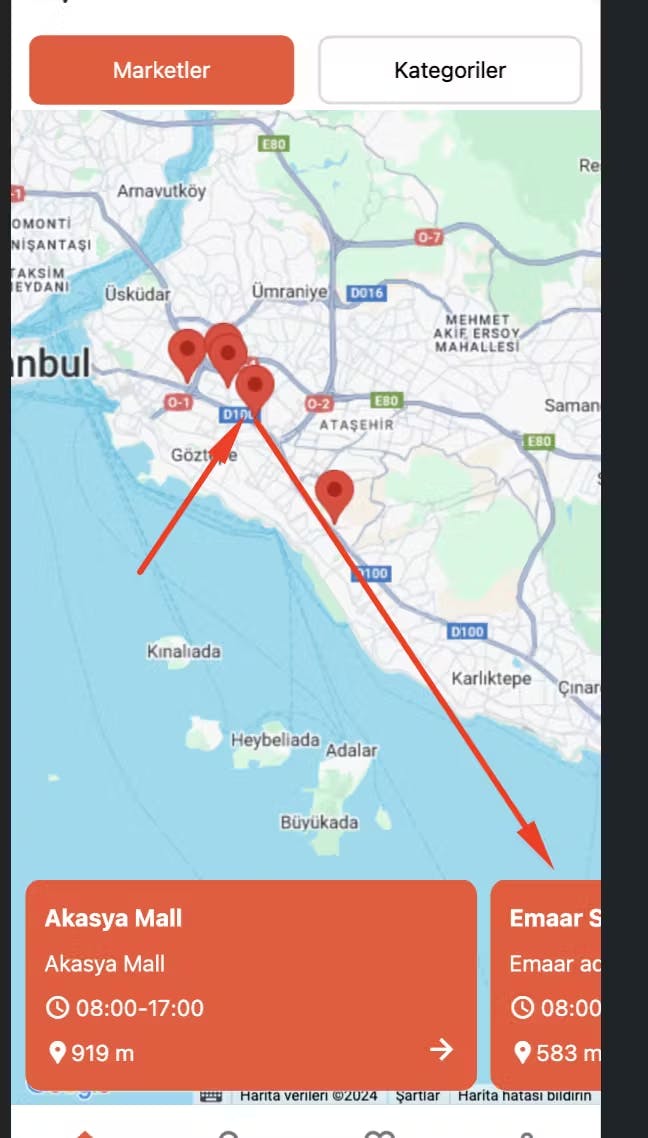Switch to the Kategoriler tab
Screen dimensions: 648x1138
pyautogui.click(x=450, y=70)
